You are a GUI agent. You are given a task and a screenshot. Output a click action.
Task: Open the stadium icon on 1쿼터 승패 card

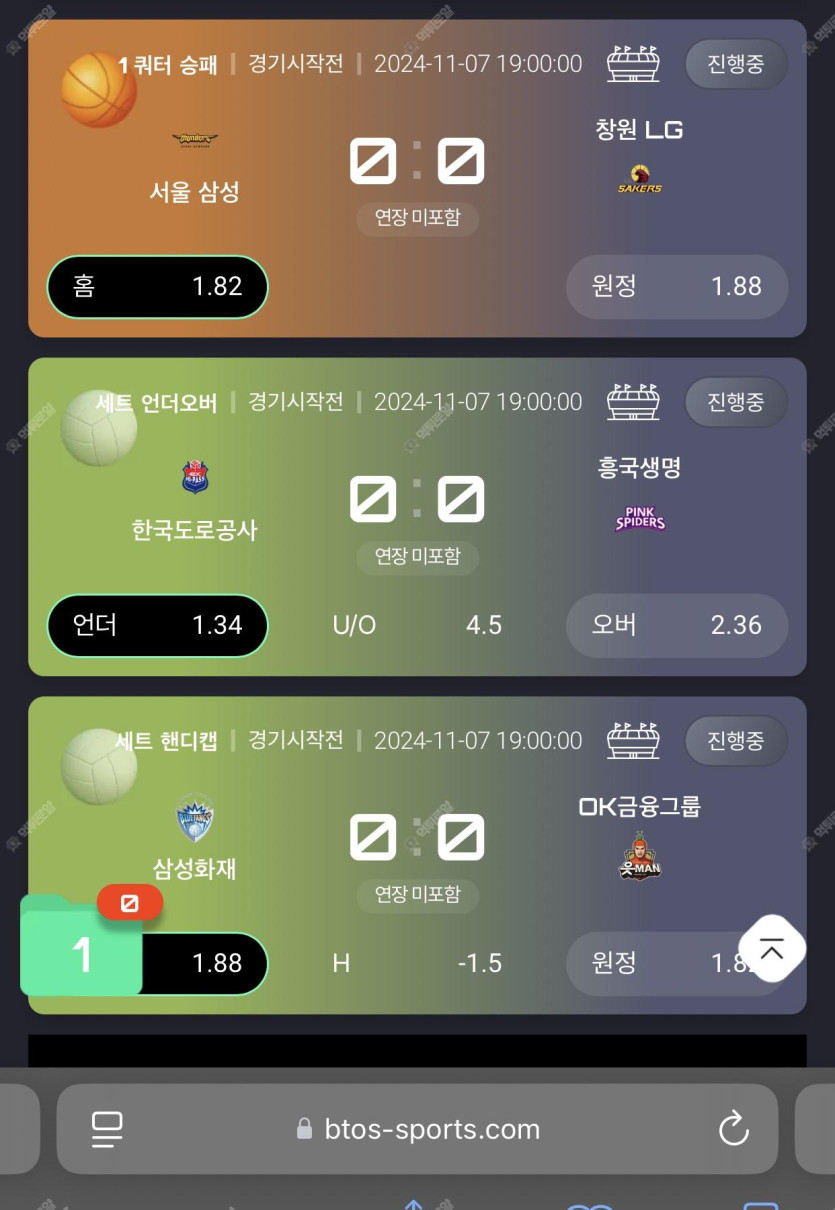[x=633, y=64]
